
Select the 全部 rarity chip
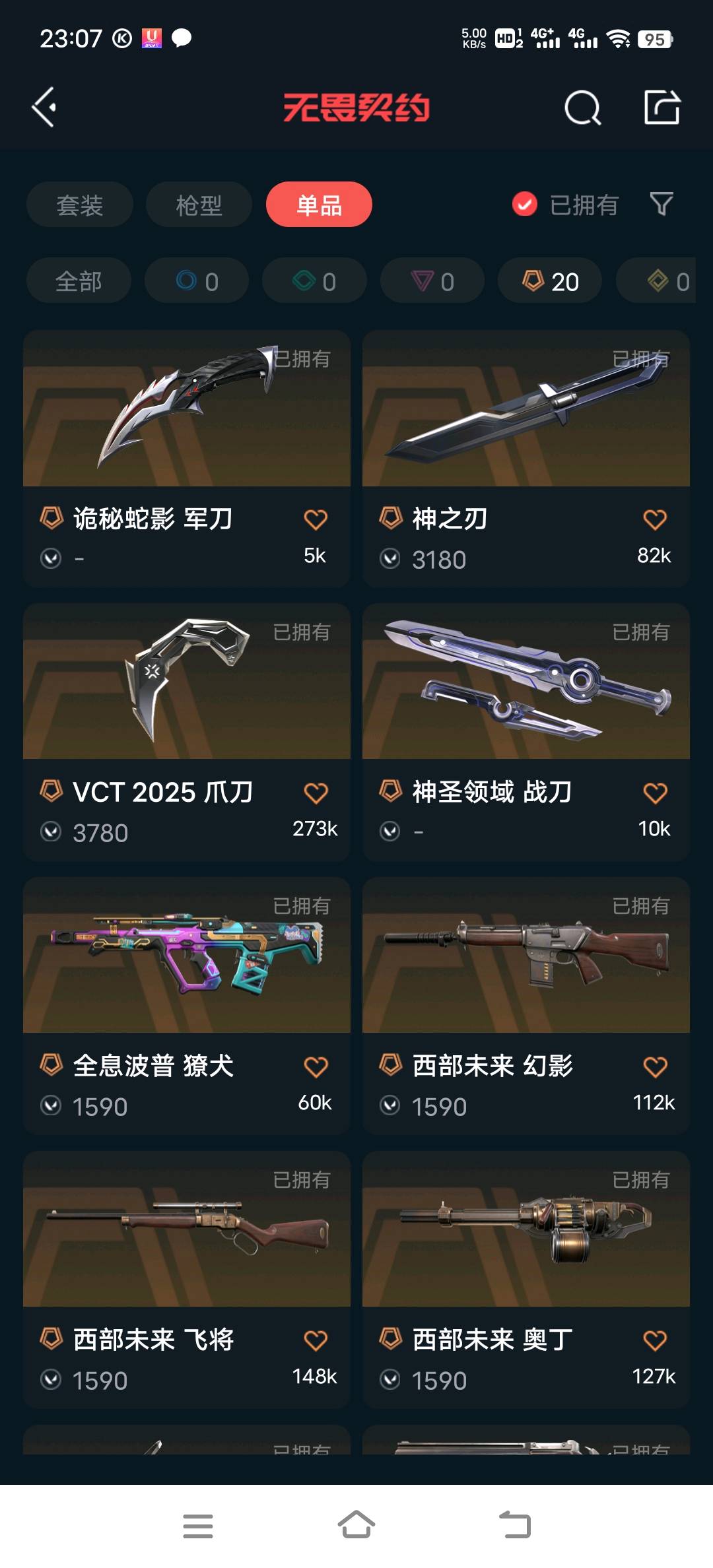click(x=79, y=280)
